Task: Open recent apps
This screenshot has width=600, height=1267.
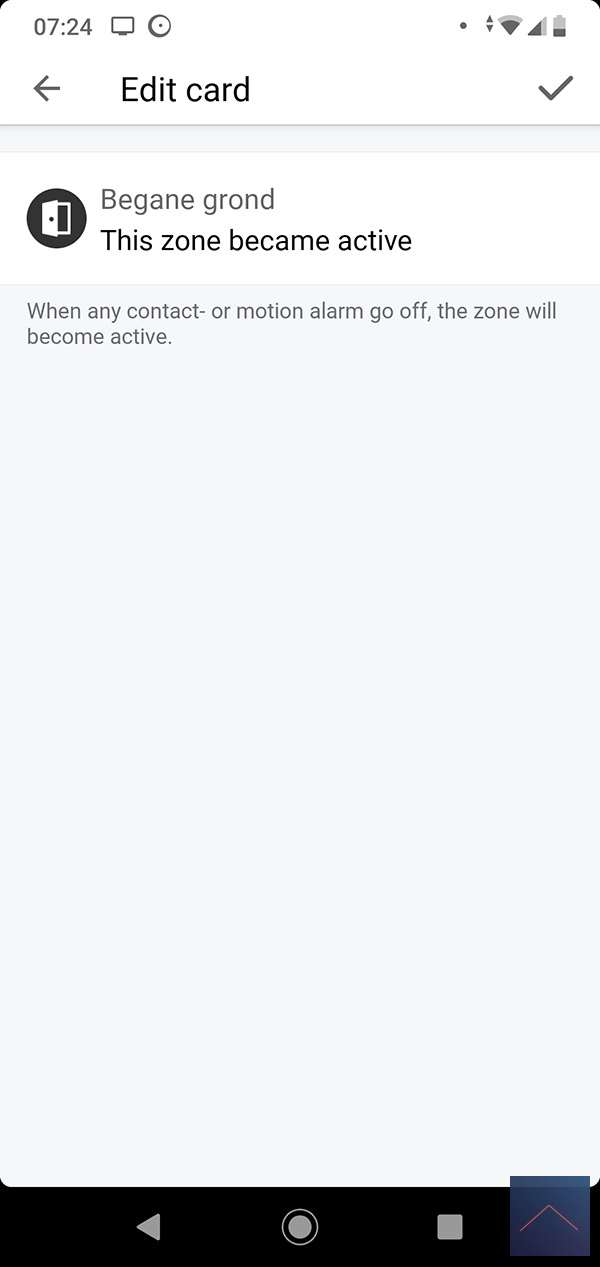Action: pyautogui.click(x=450, y=1226)
